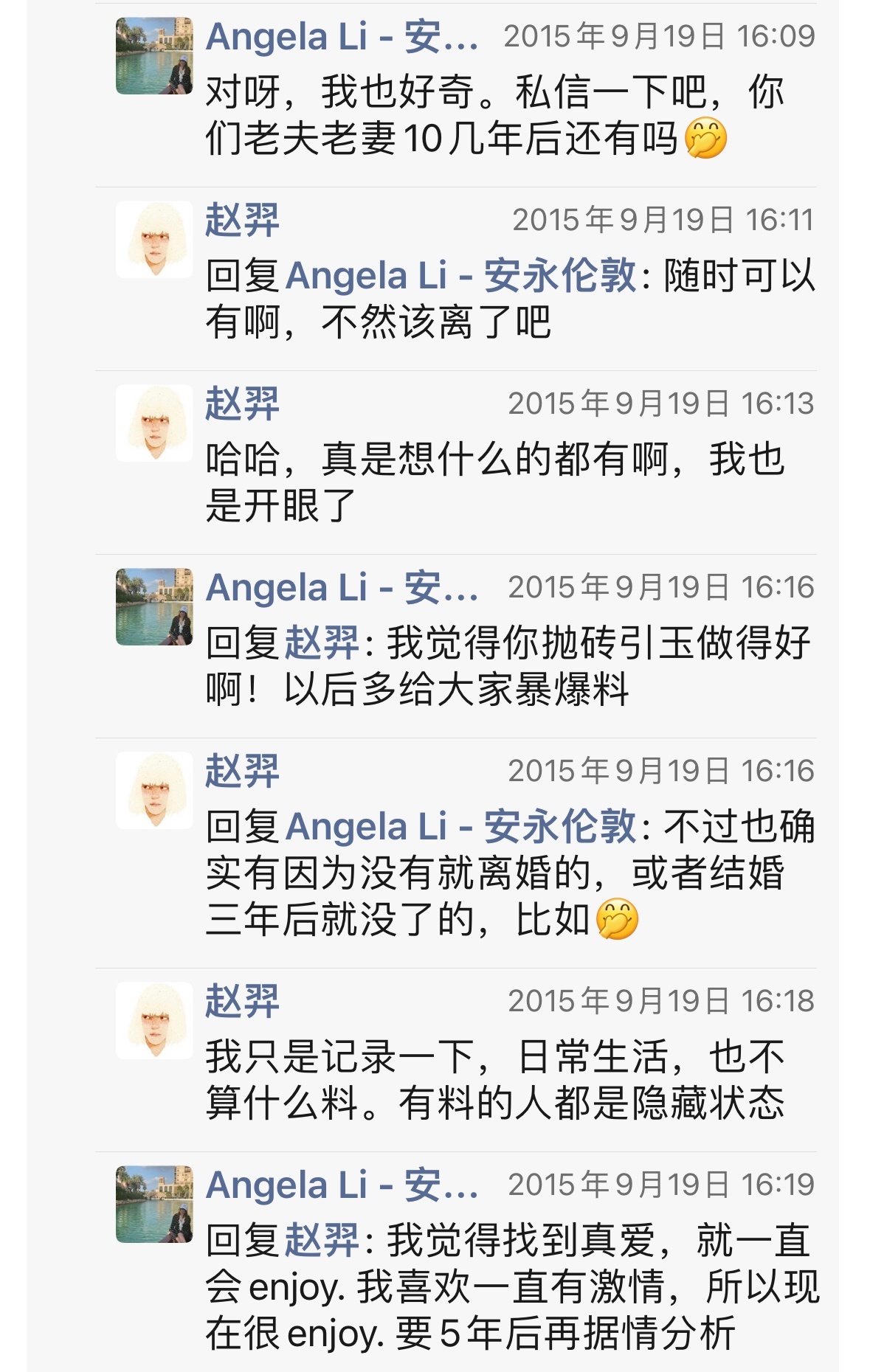Open Angela Li's avatar on the 16:09 comment

[x=154, y=56]
